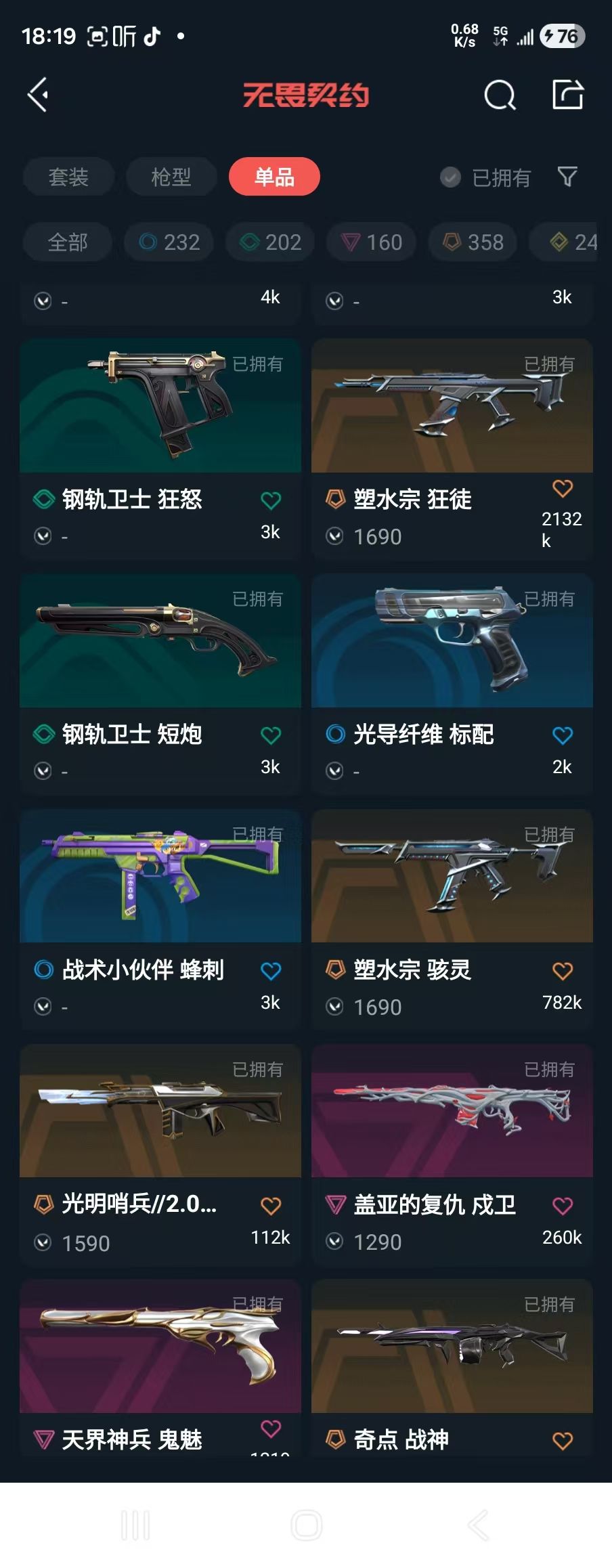This screenshot has width=612, height=1568.
Task: Open the filter funnel icon
Action: click(567, 177)
